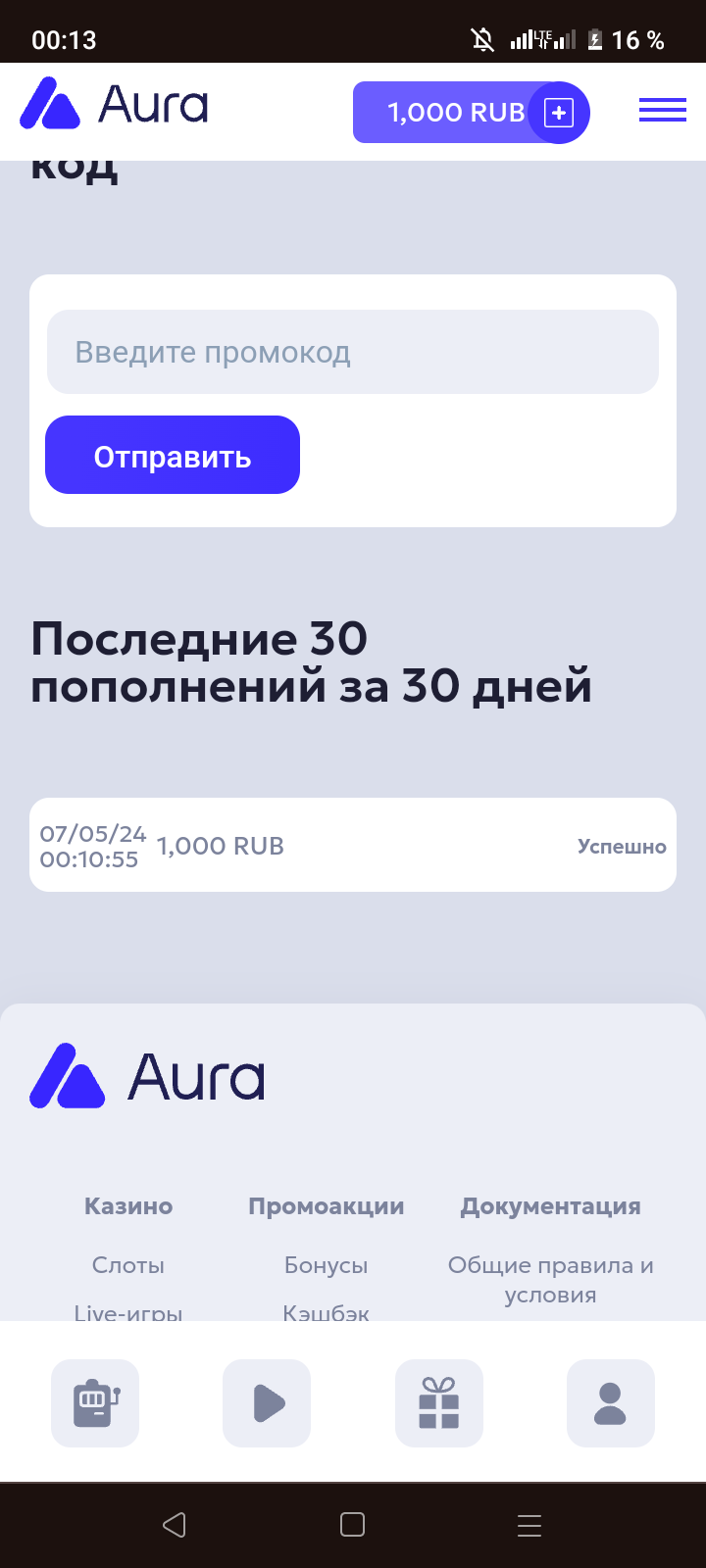Tap the system home button
This screenshot has width=706, height=1568.
[352, 1525]
